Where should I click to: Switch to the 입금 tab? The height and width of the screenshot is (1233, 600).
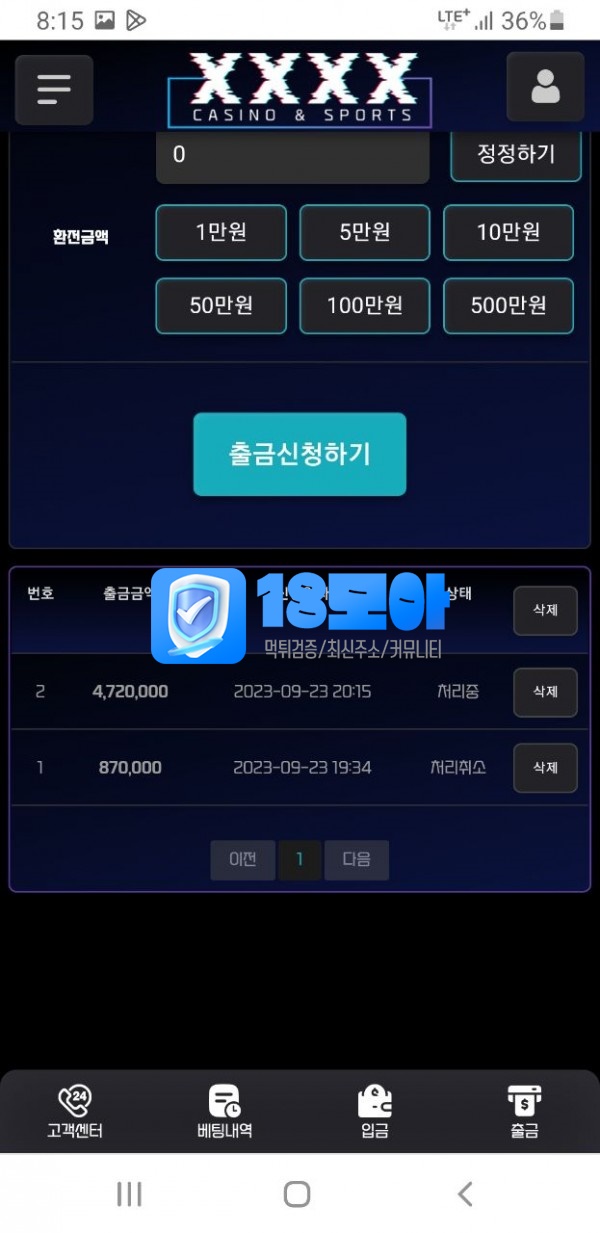click(374, 1113)
